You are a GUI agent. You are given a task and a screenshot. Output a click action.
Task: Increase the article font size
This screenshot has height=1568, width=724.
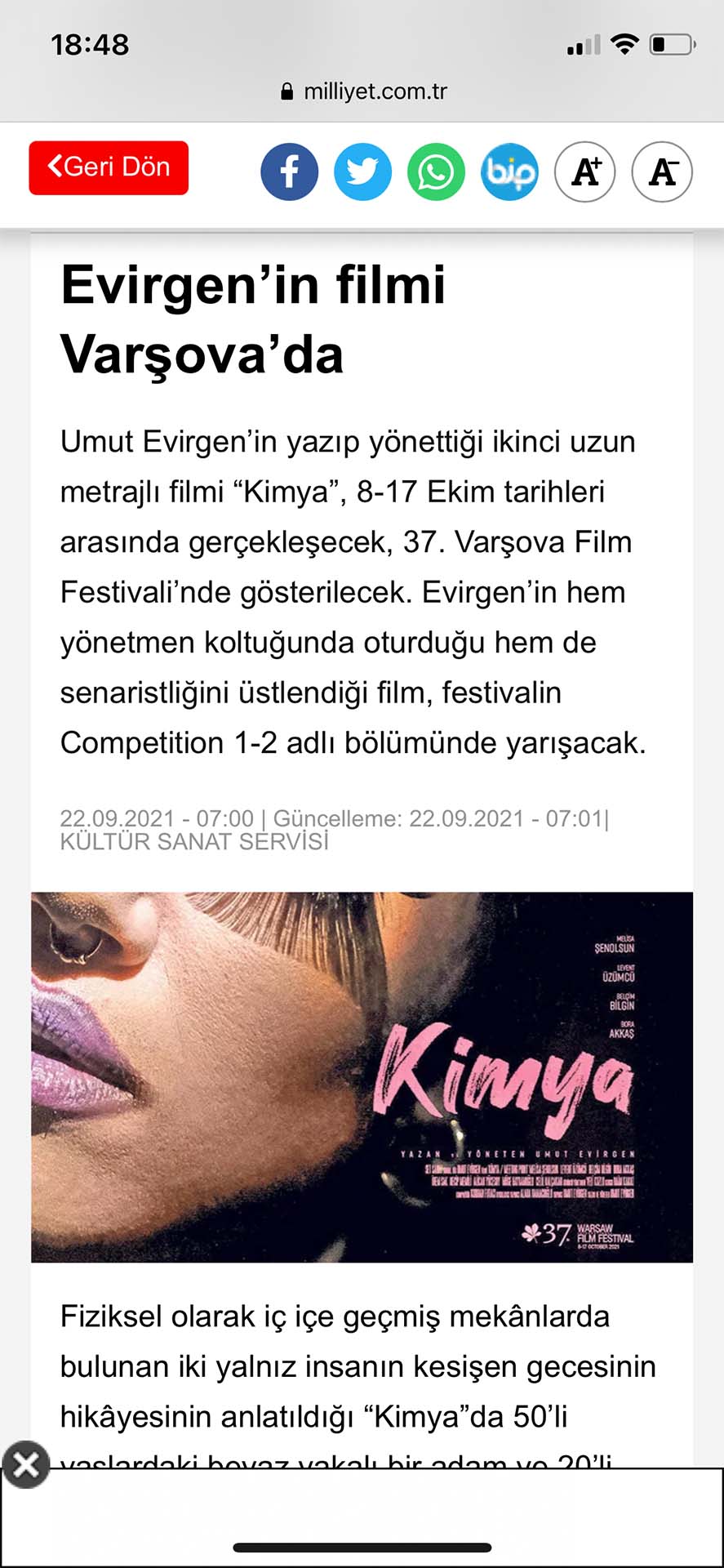coord(584,171)
